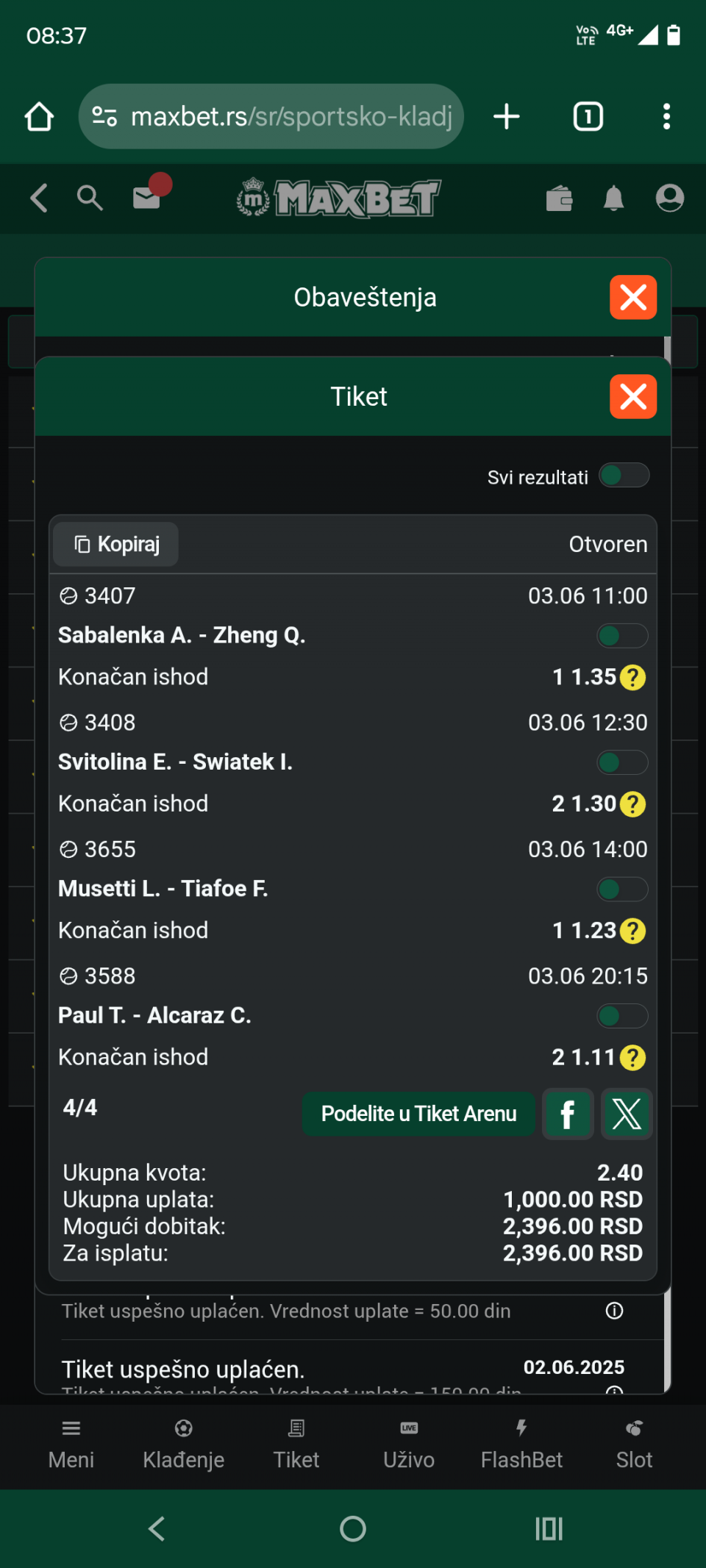
Task: Toggle the switch for Sabalenka A. - Zheng Q.
Action: (622, 635)
